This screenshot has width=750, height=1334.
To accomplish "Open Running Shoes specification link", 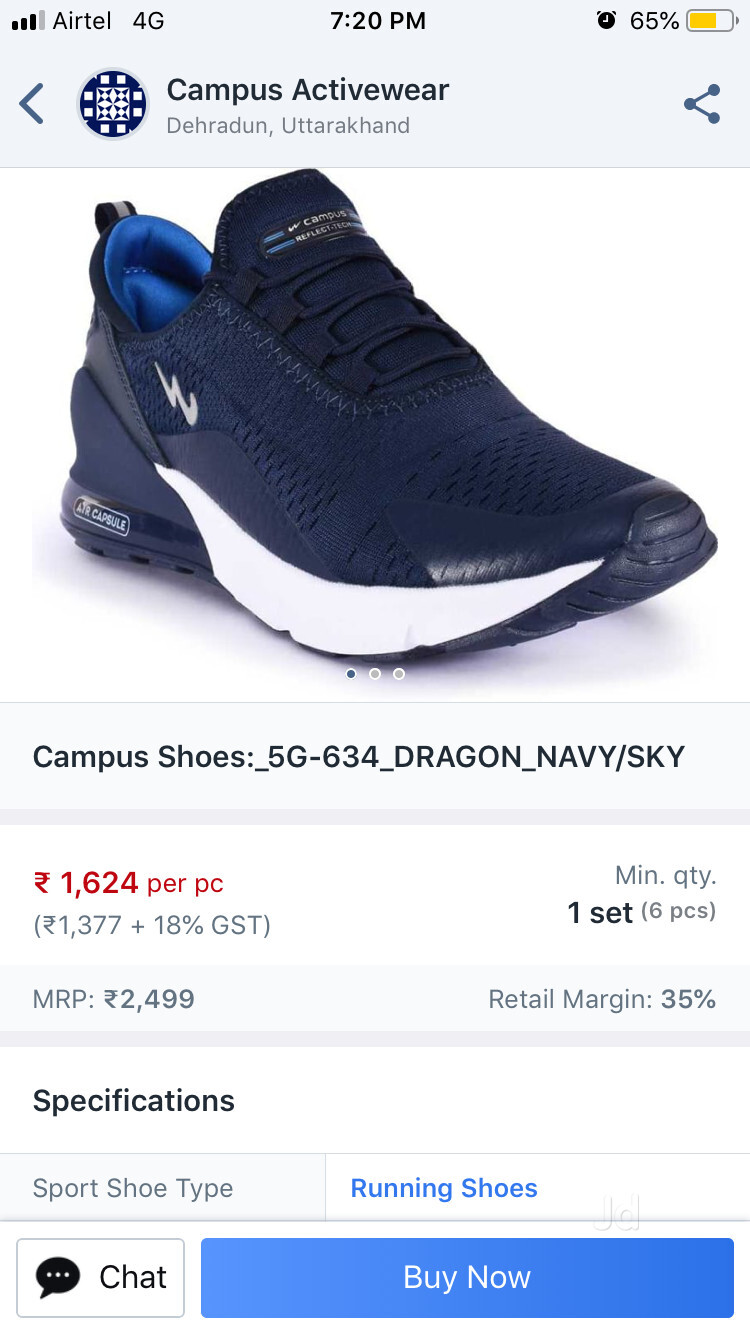I will [444, 1188].
